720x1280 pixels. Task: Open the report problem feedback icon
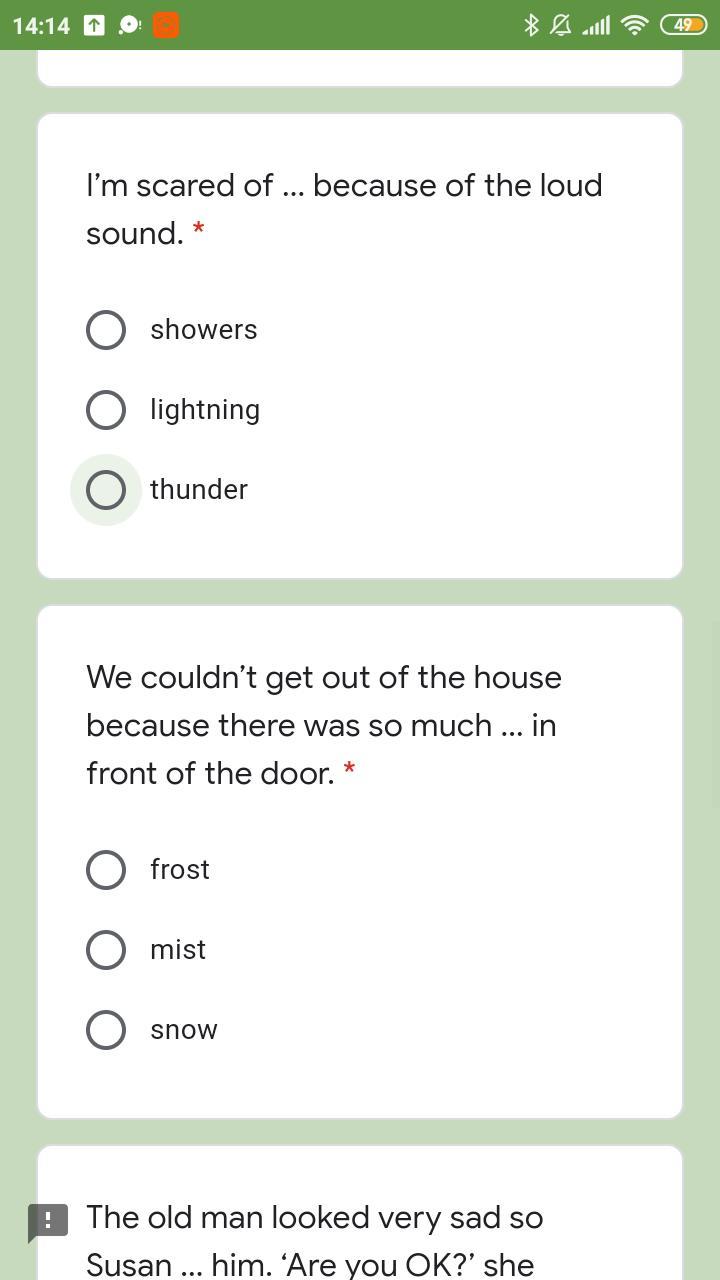tap(47, 1221)
